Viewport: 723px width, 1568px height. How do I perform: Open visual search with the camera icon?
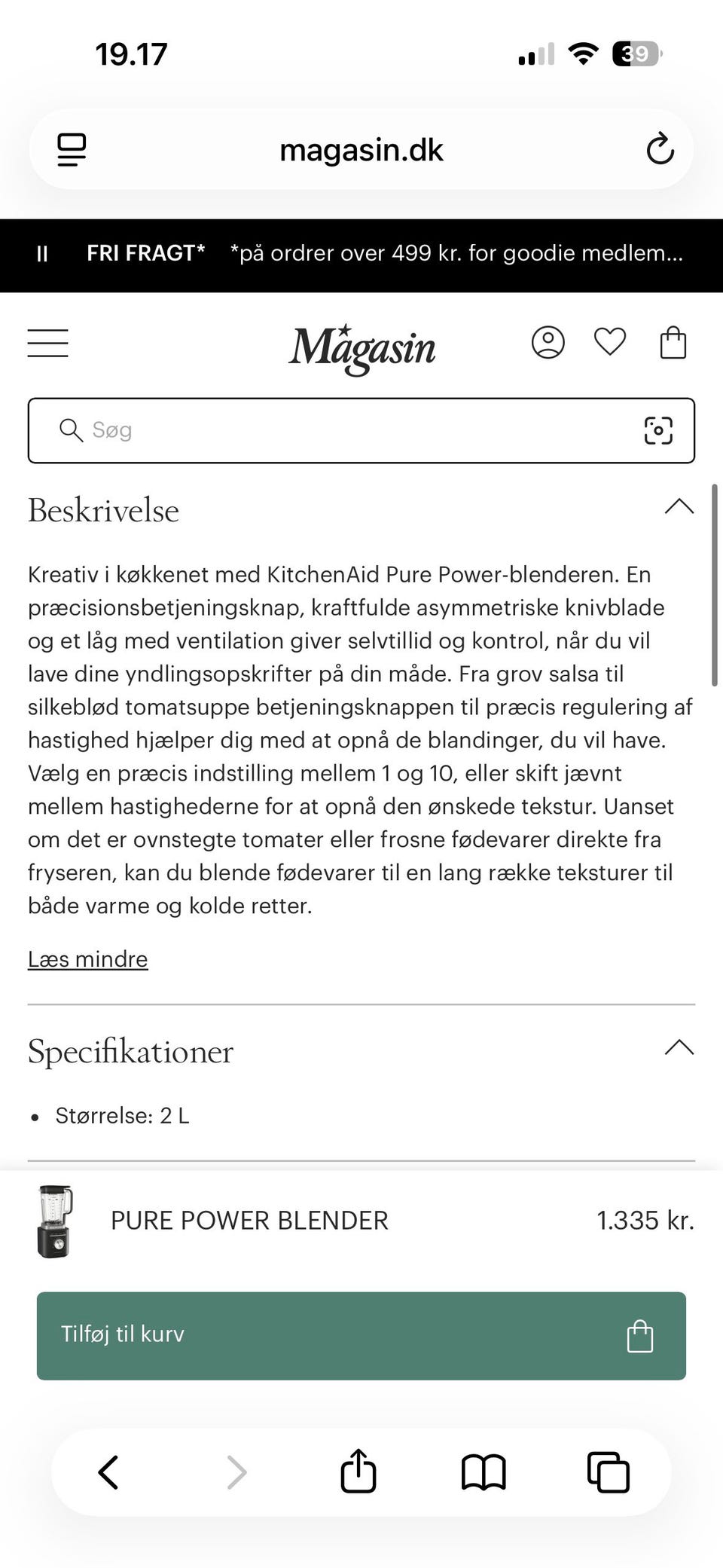click(658, 430)
